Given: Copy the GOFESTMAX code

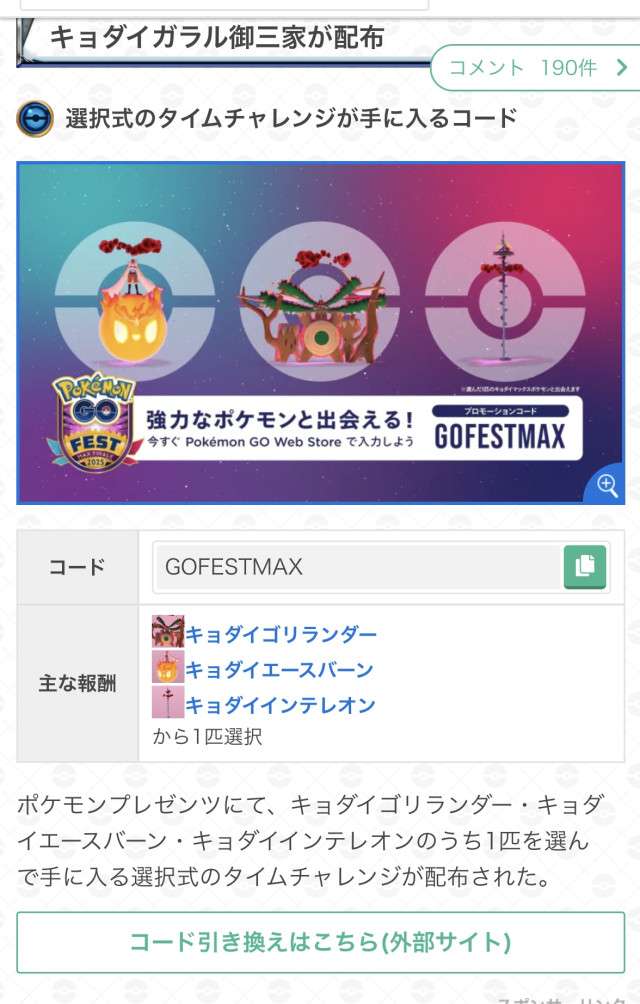Looking at the screenshot, I should 585,567.
